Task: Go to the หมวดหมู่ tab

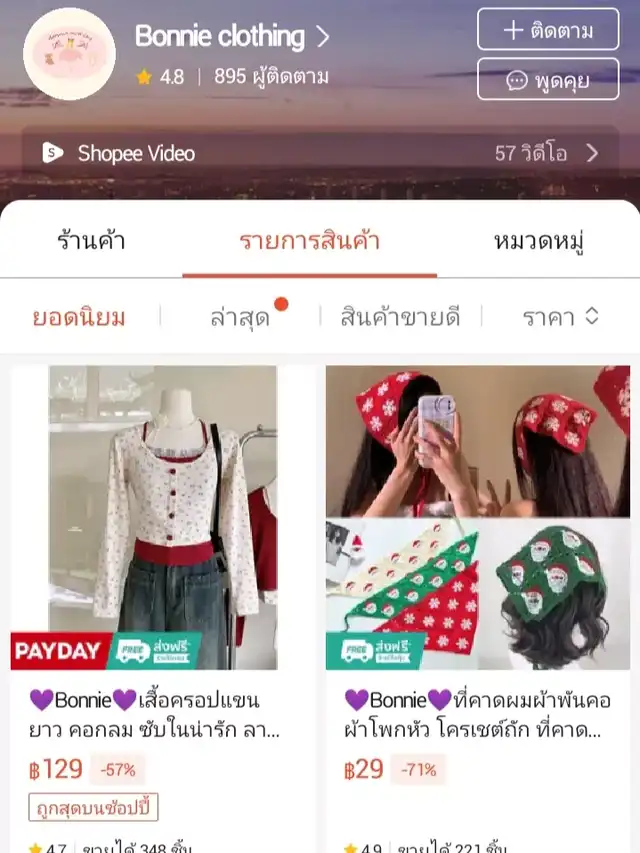Action: coord(539,241)
